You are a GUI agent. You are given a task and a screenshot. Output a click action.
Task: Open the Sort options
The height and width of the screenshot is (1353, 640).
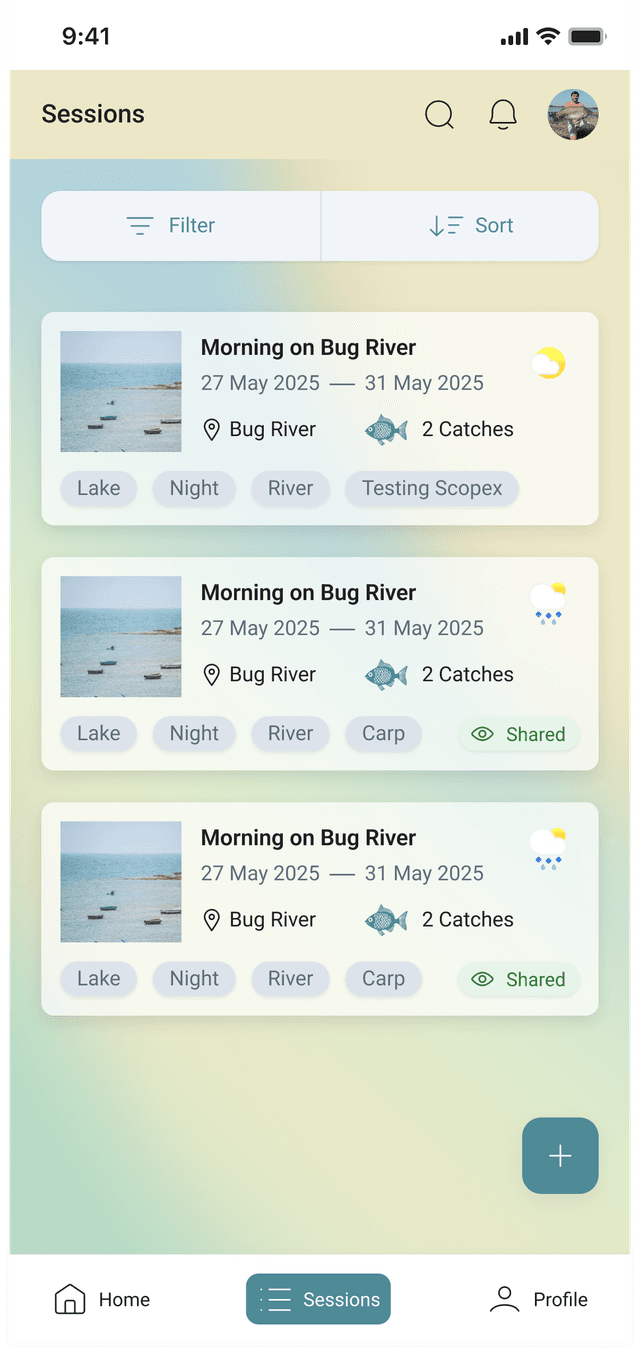coord(459,226)
